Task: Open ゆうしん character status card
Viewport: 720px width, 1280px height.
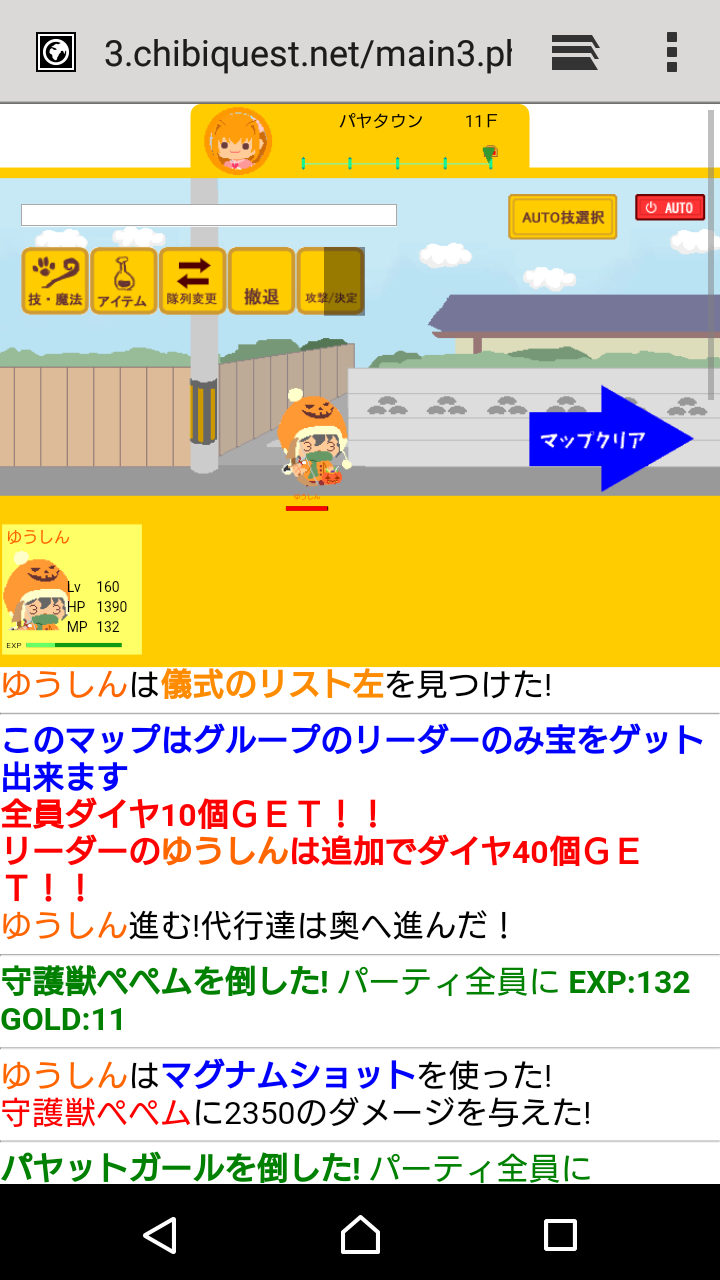Action: (71, 589)
